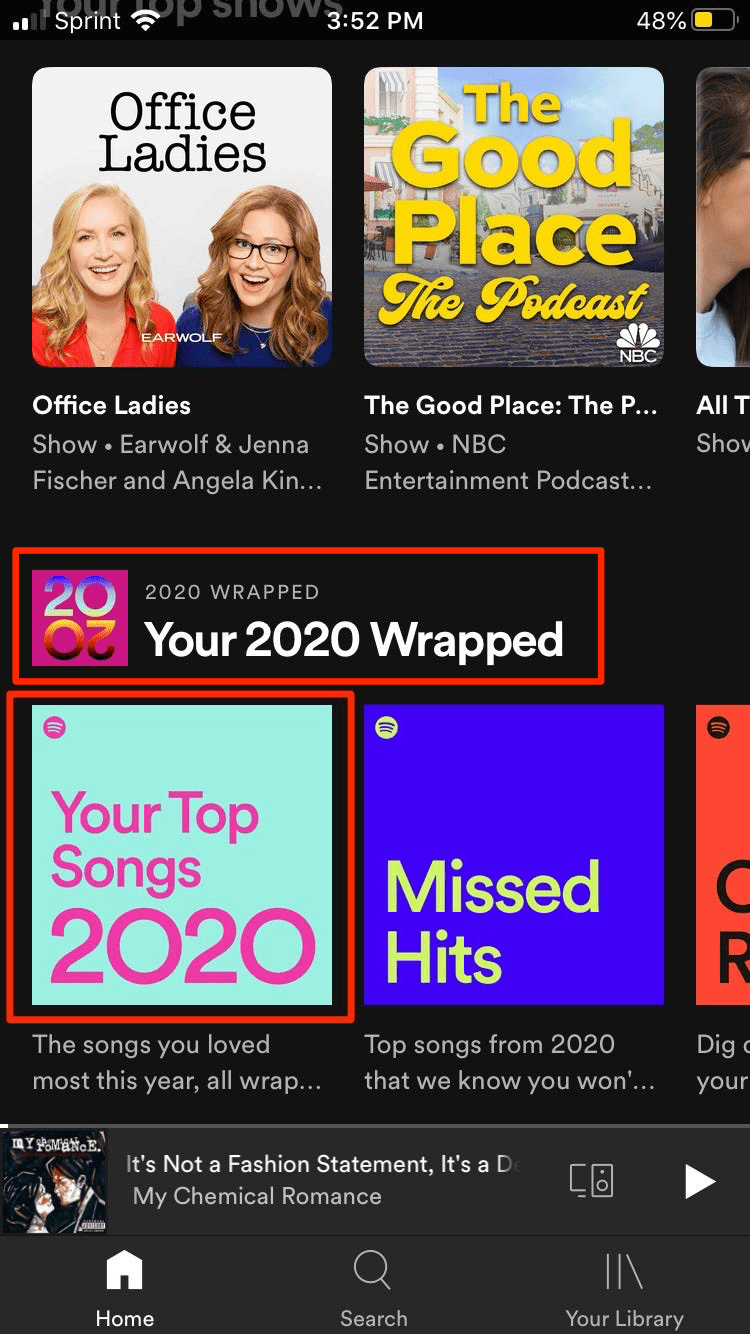Go to the Home tab

click(x=124, y=1289)
